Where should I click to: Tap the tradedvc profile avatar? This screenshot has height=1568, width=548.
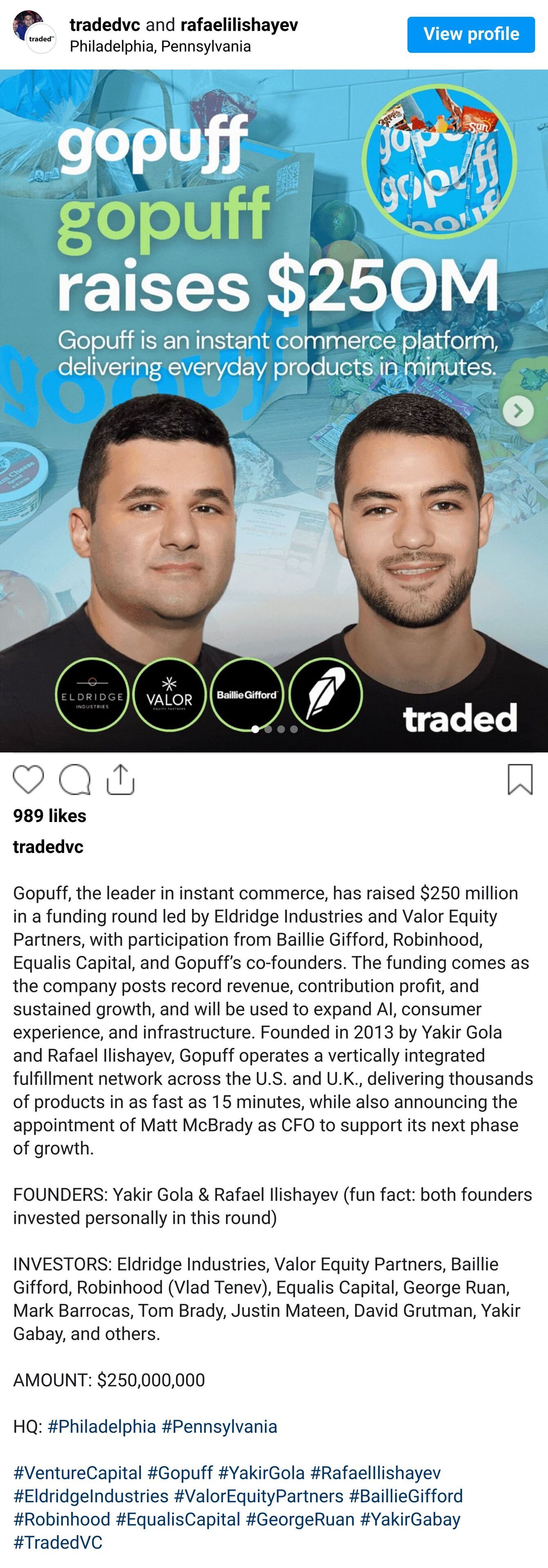pos(34,33)
